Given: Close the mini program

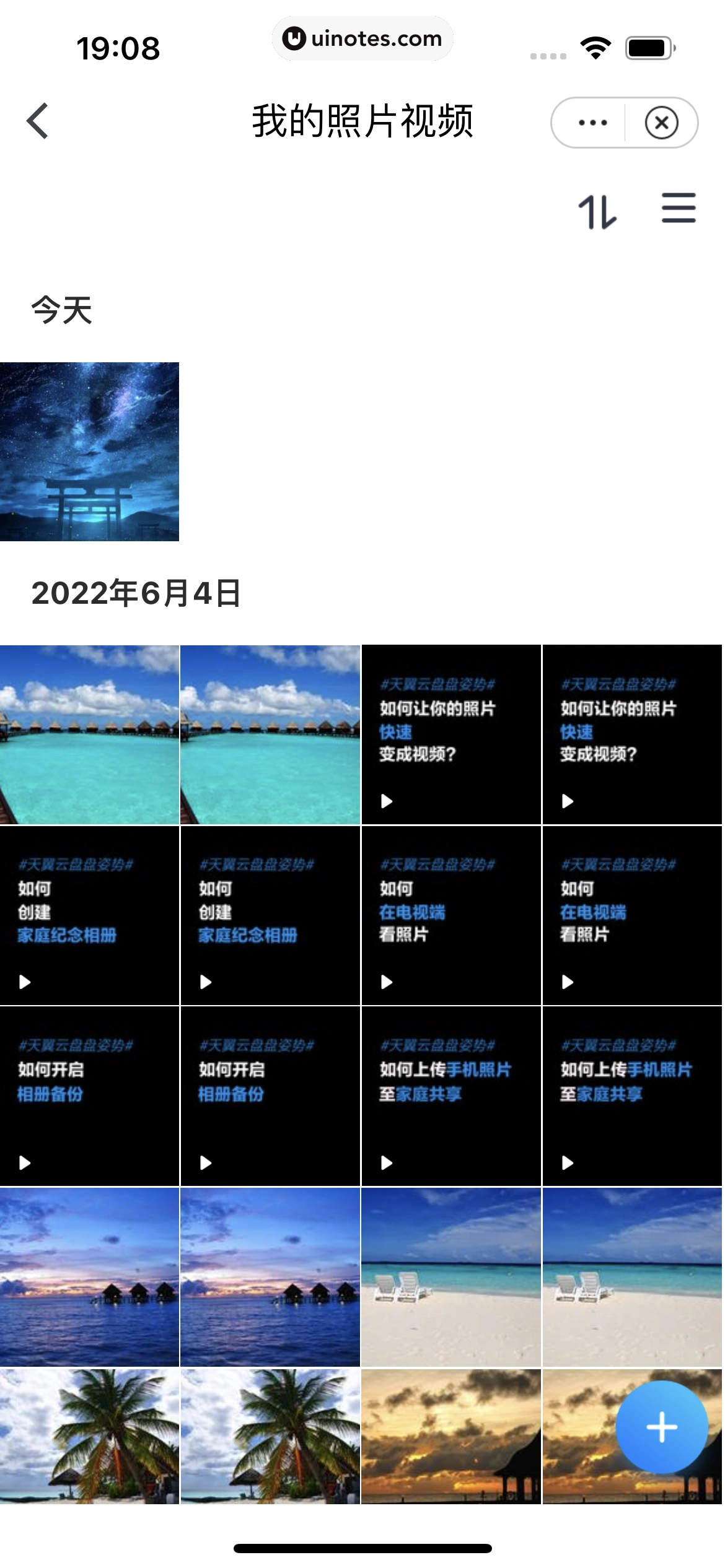Looking at the screenshot, I should click(661, 123).
